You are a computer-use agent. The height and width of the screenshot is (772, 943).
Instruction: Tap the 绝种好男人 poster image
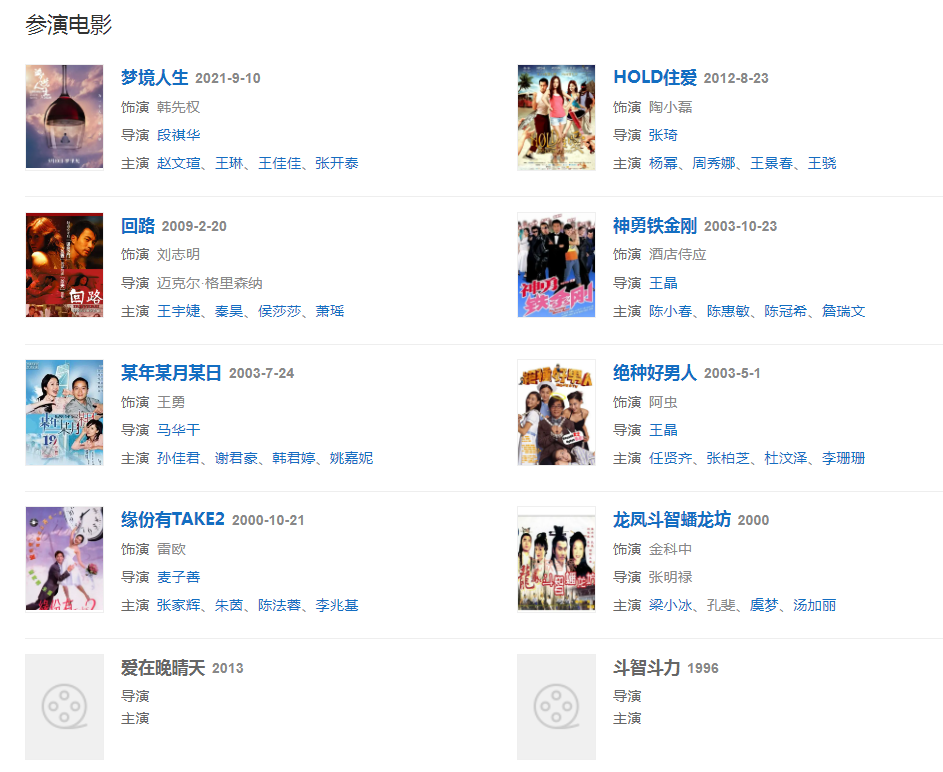556,412
